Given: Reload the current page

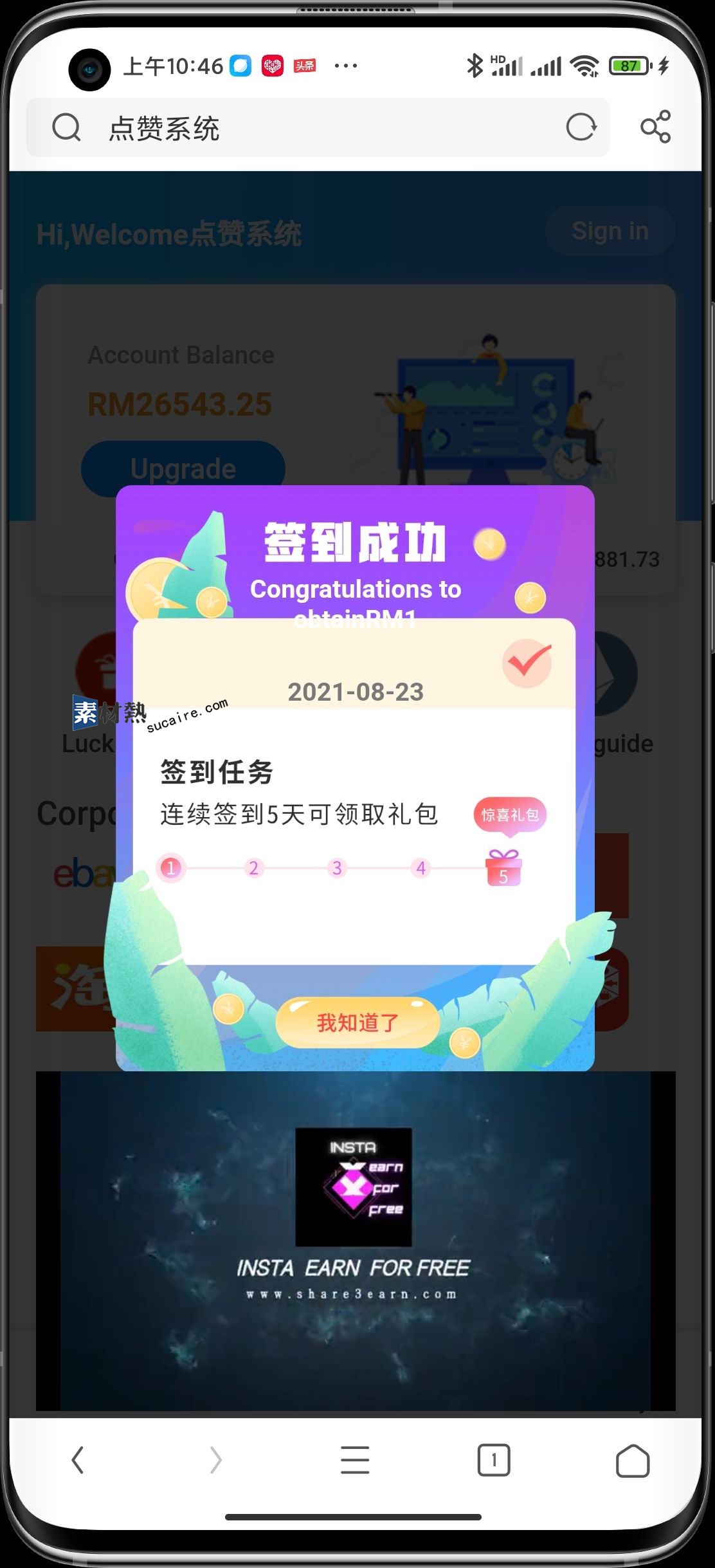Looking at the screenshot, I should pyautogui.click(x=581, y=127).
